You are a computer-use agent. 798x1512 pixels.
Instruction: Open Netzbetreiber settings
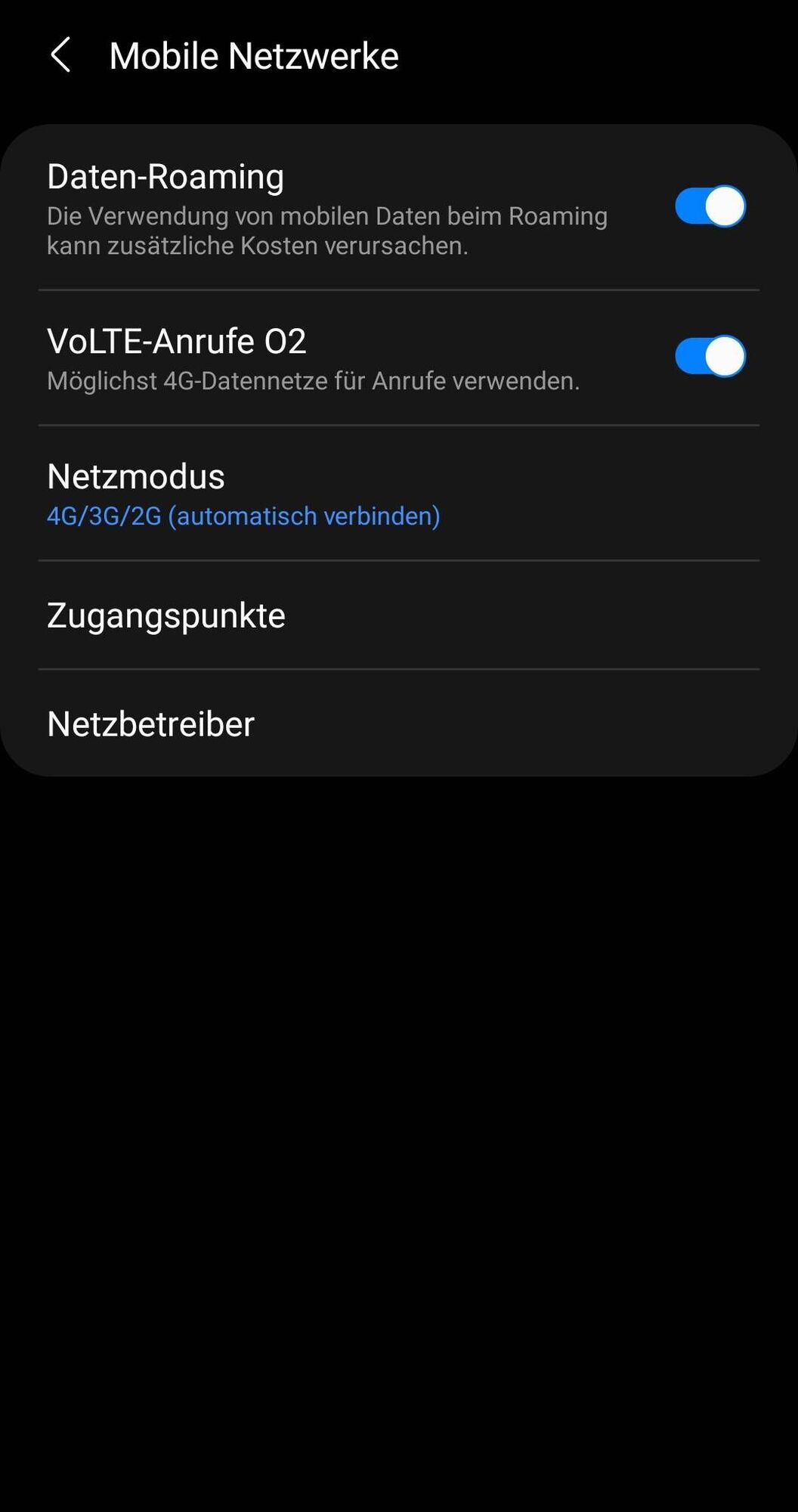pyautogui.click(x=151, y=724)
